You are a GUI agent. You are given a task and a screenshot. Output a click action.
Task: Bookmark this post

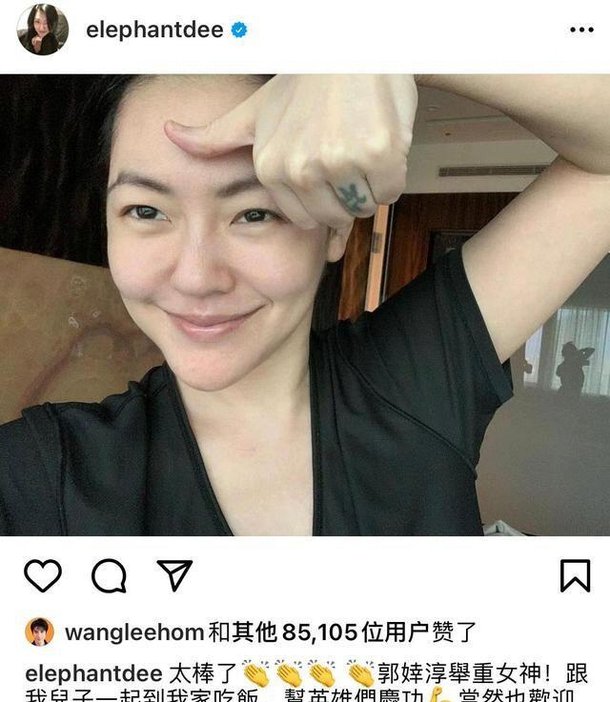tap(573, 575)
